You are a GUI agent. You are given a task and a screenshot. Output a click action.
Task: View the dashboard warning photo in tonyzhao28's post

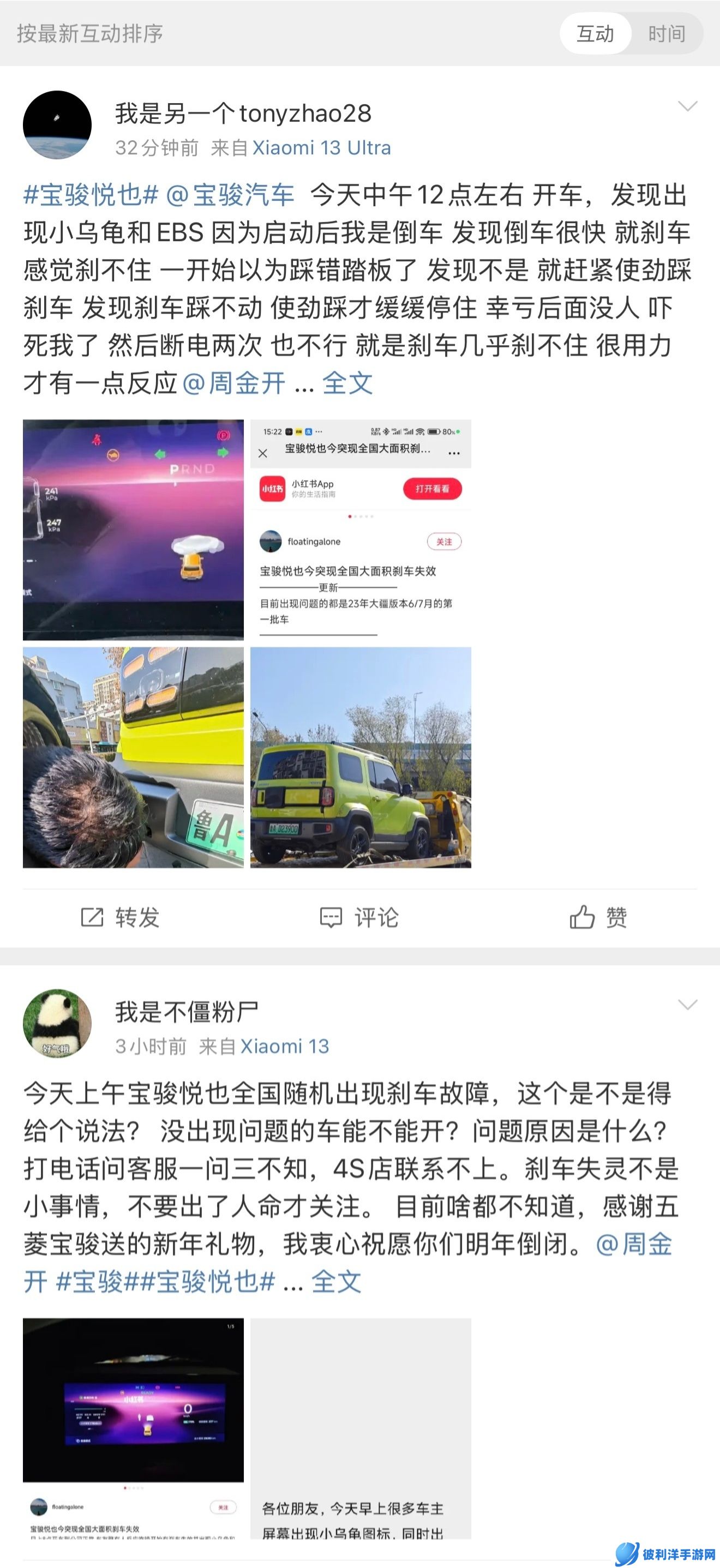pyautogui.click(x=133, y=530)
